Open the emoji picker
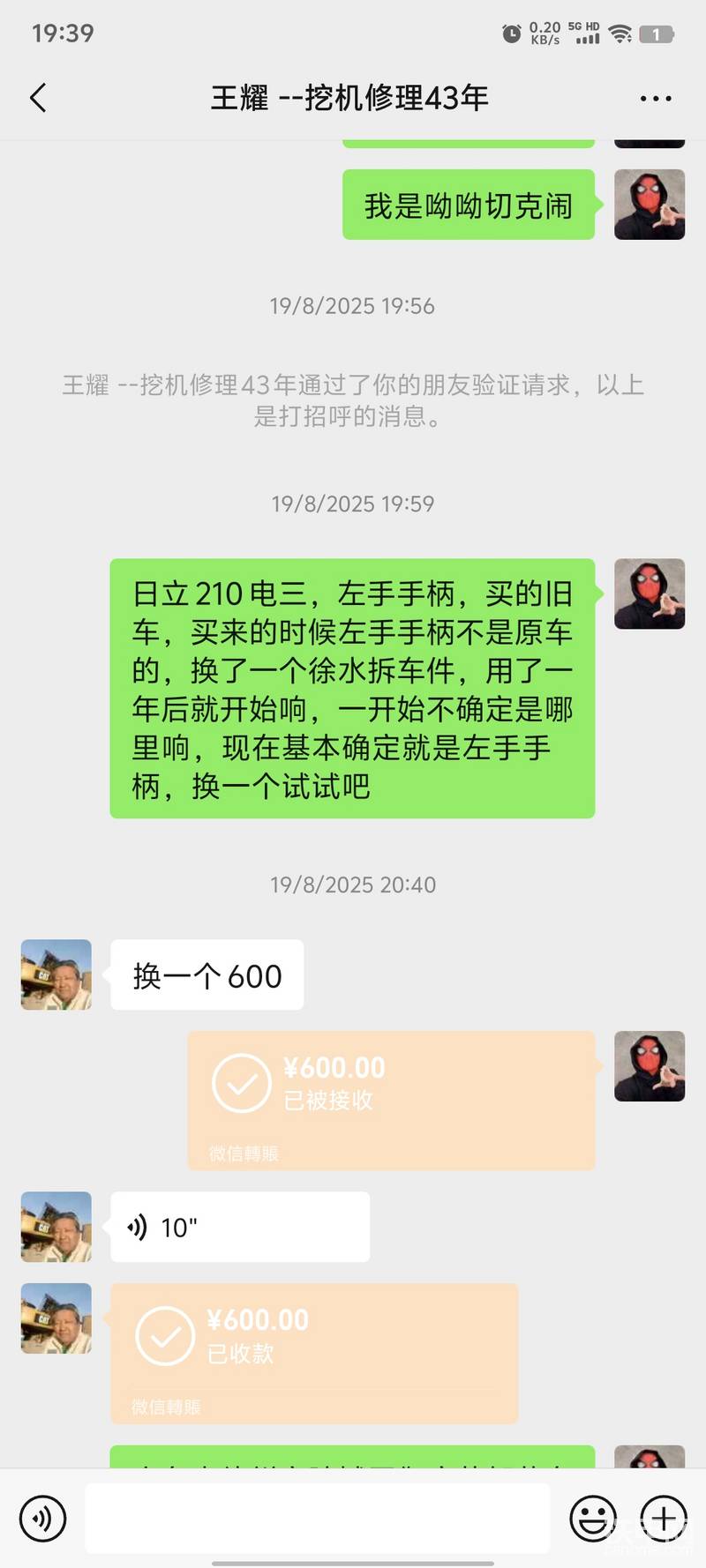The width and height of the screenshot is (706, 1568). 593,1519
